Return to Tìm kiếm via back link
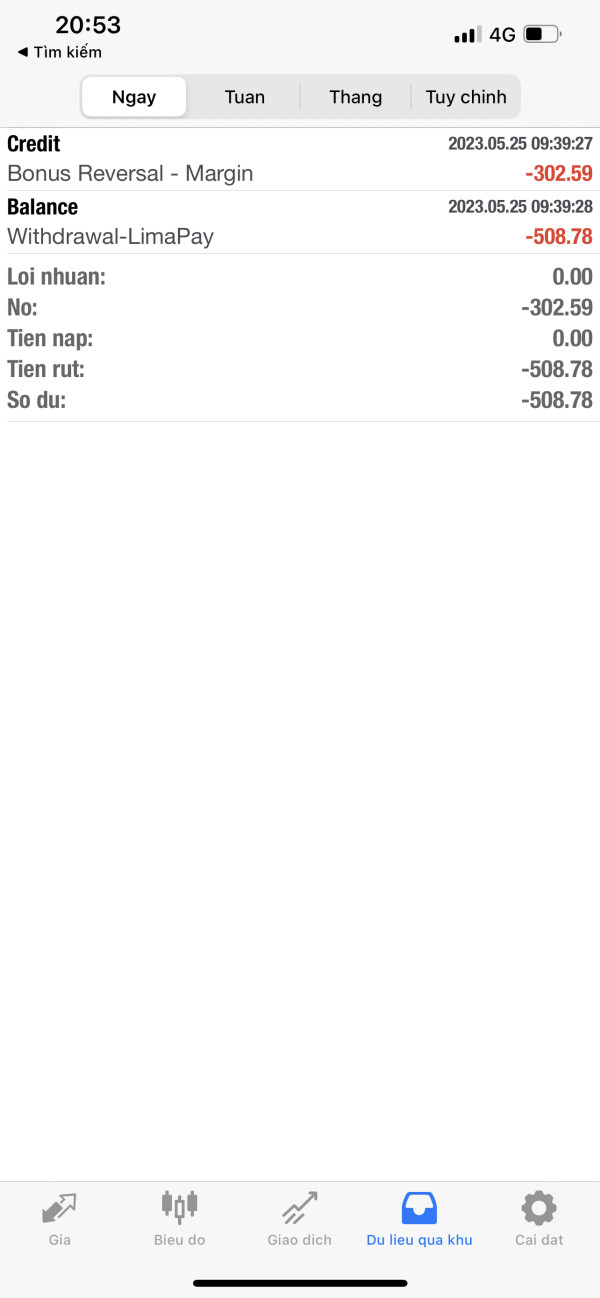The height and width of the screenshot is (1298, 600). (59, 52)
